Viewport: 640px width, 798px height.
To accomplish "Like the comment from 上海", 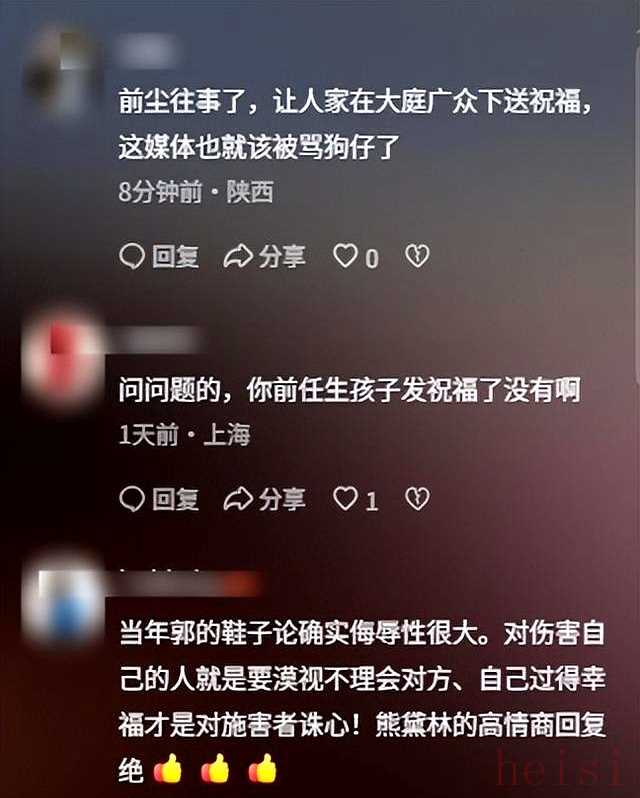I will pyautogui.click(x=346, y=499).
